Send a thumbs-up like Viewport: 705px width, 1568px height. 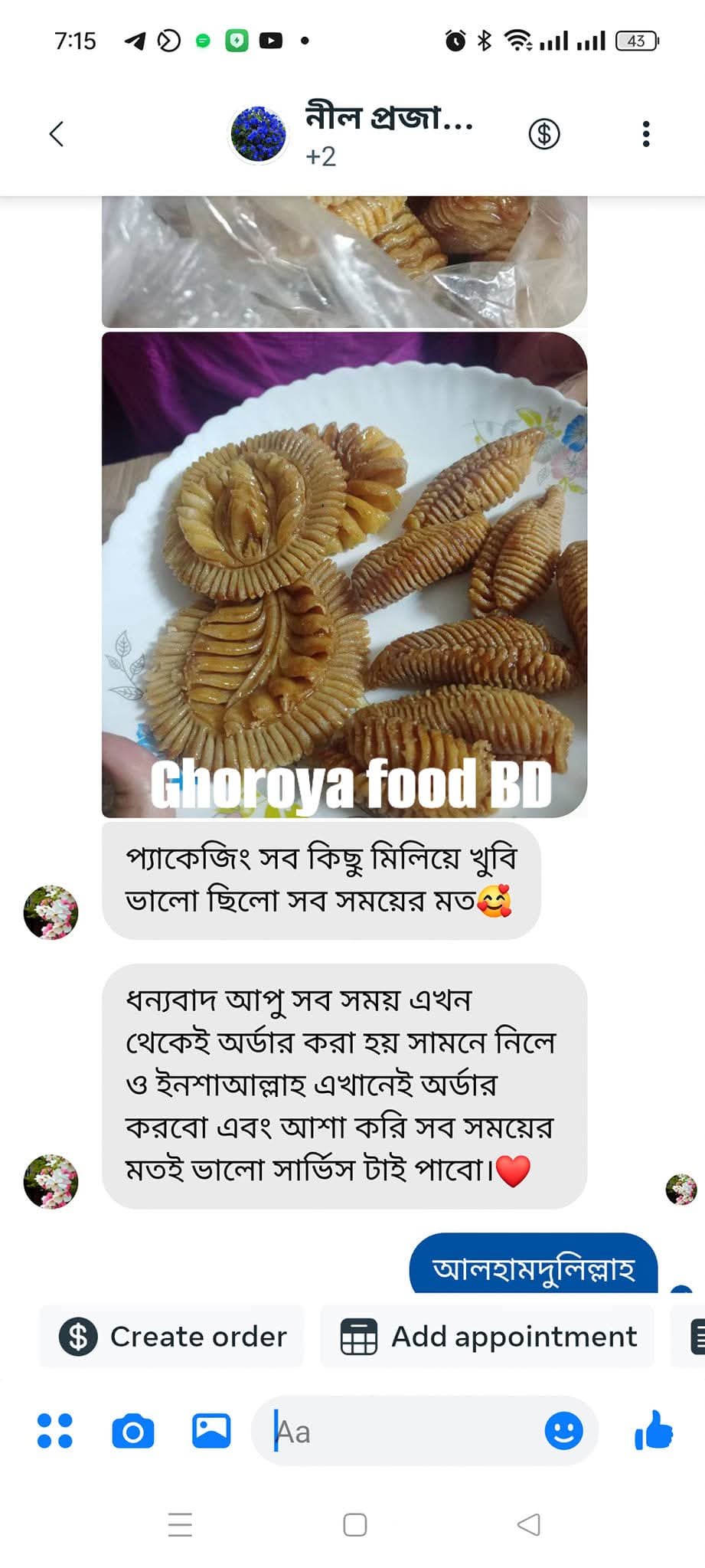653,1431
